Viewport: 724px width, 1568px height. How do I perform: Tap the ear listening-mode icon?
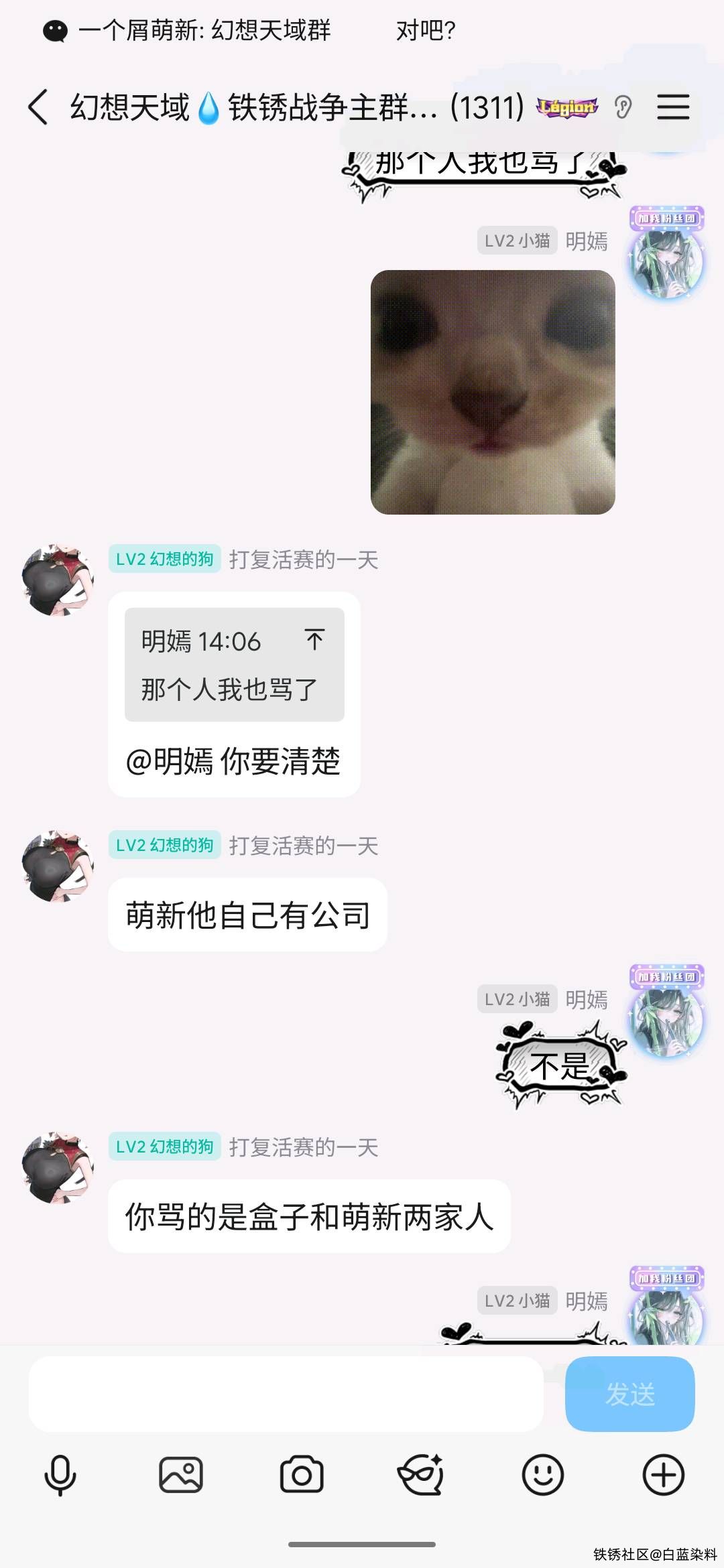[x=623, y=107]
